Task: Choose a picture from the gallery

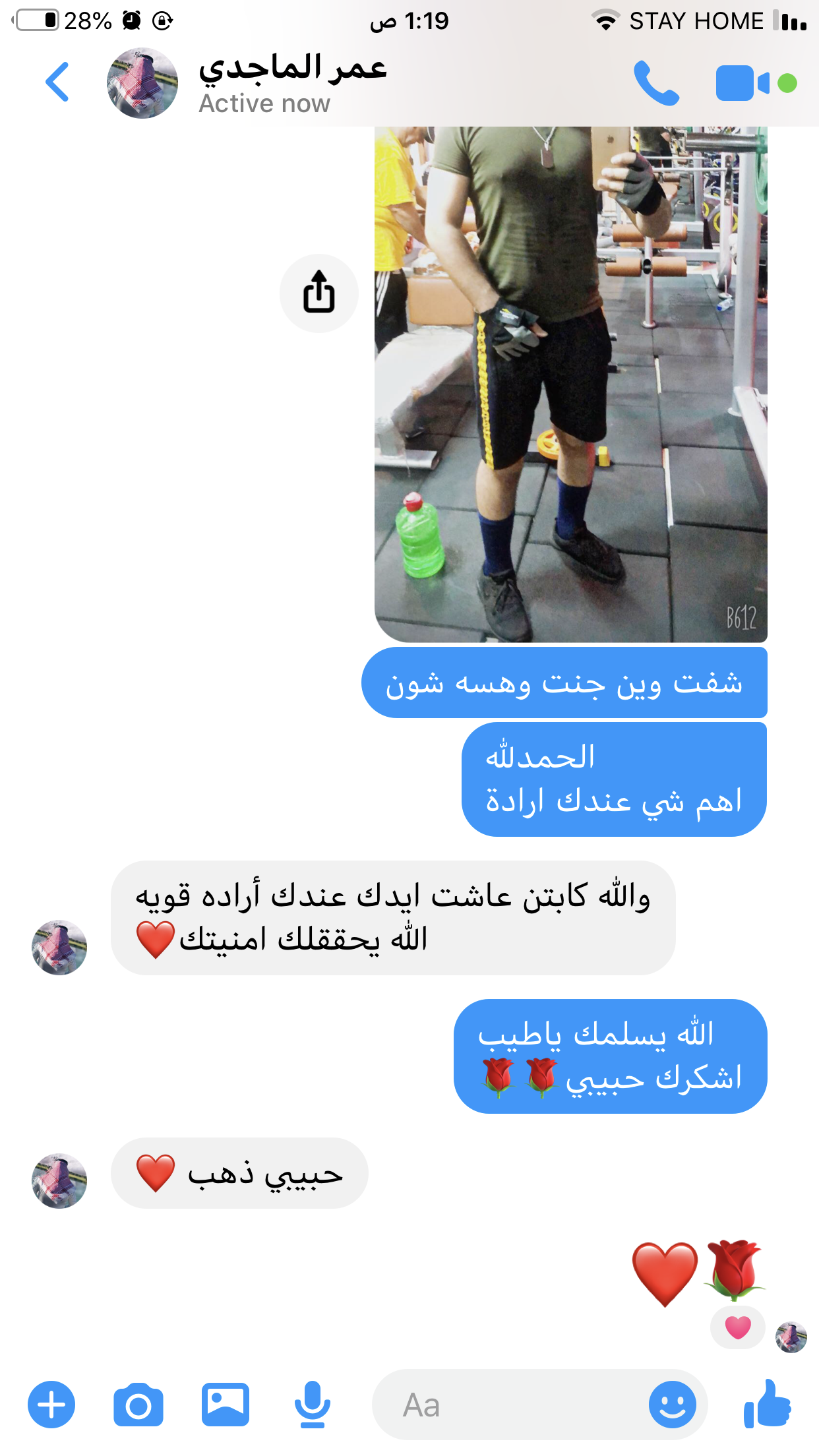Action: pyautogui.click(x=225, y=1405)
